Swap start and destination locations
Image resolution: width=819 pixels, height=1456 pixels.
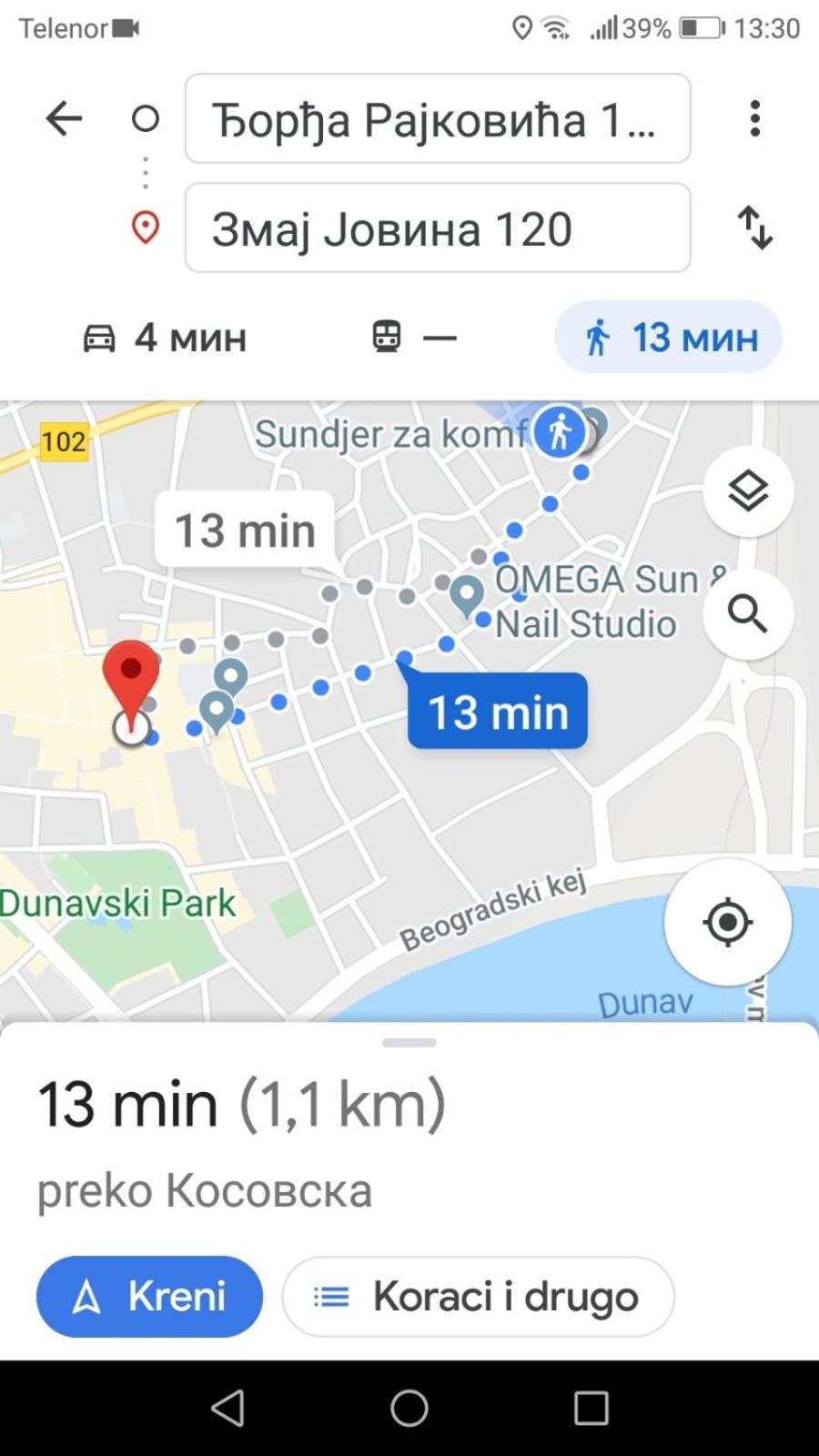(x=754, y=227)
